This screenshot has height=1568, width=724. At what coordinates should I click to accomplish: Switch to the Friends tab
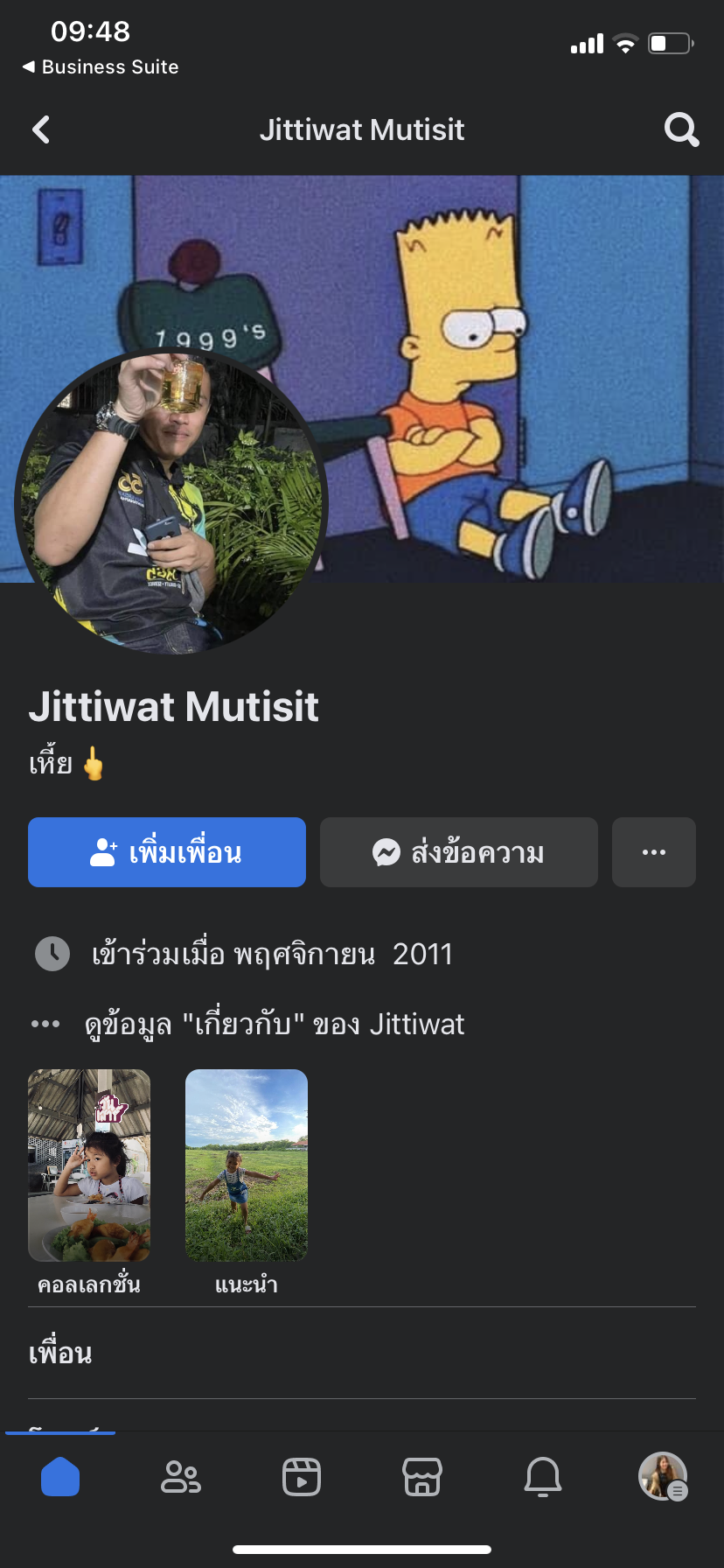click(x=181, y=1477)
